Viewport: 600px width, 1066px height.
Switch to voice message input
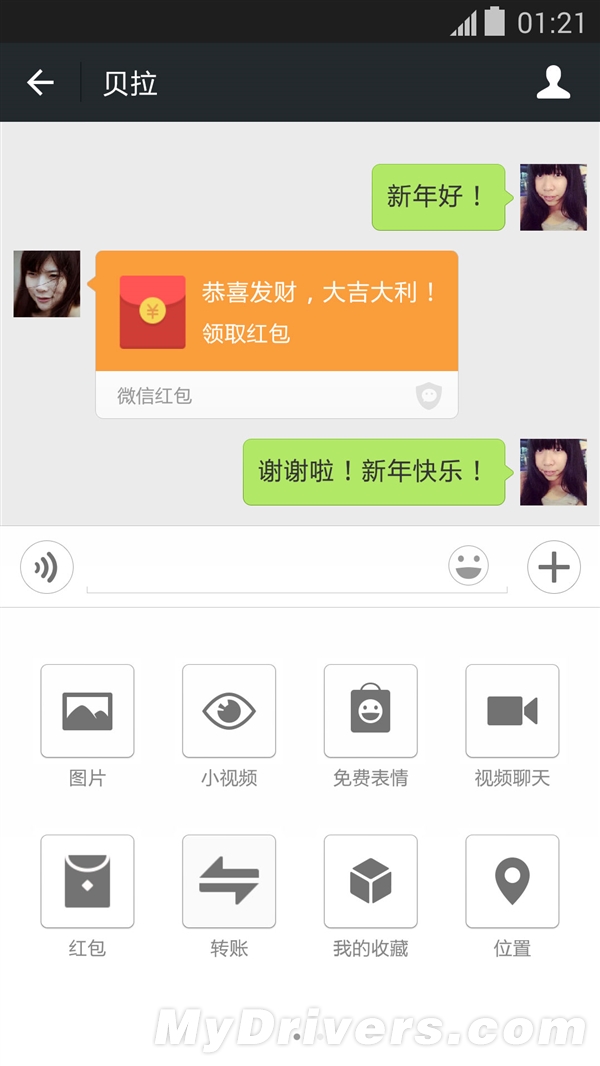coord(47,567)
